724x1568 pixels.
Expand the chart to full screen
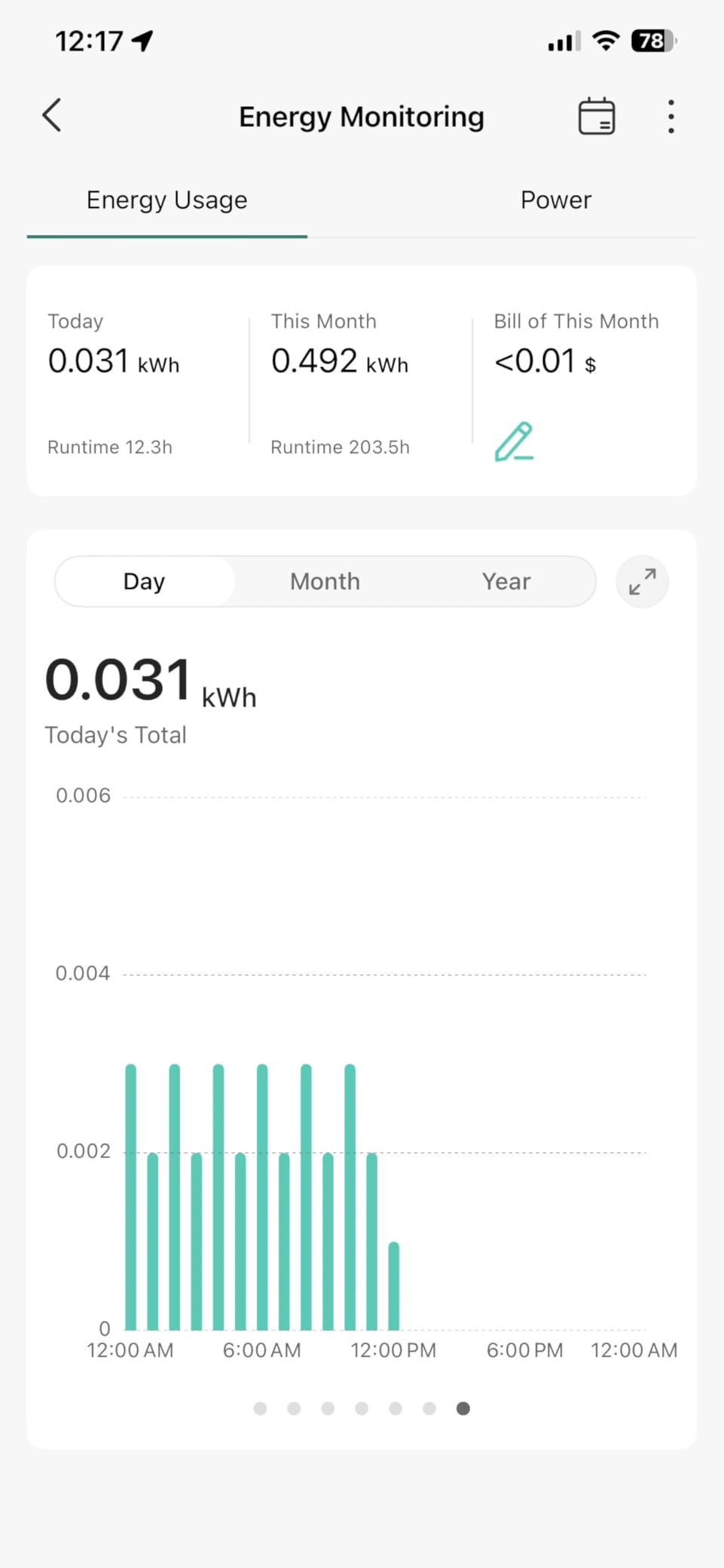pos(642,582)
